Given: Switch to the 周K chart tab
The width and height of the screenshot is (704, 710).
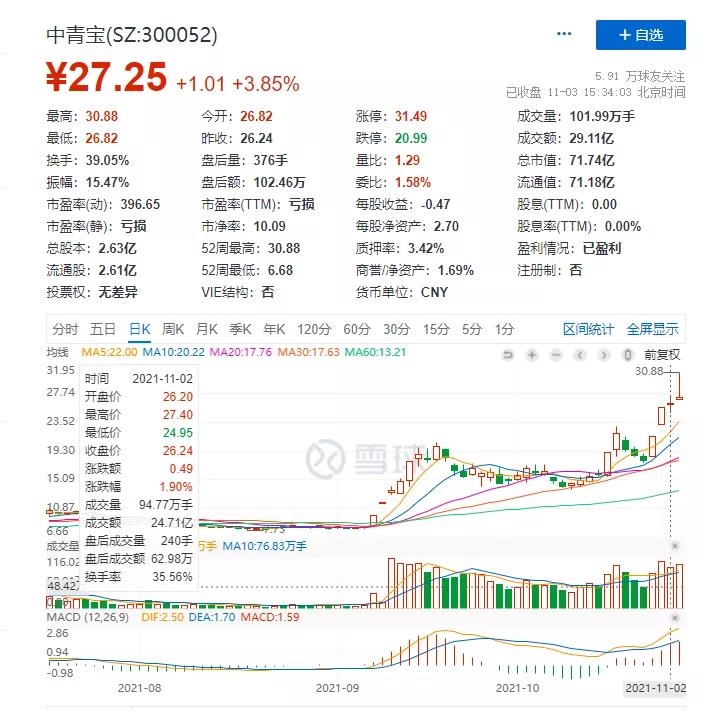Looking at the screenshot, I should pos(173,329).
